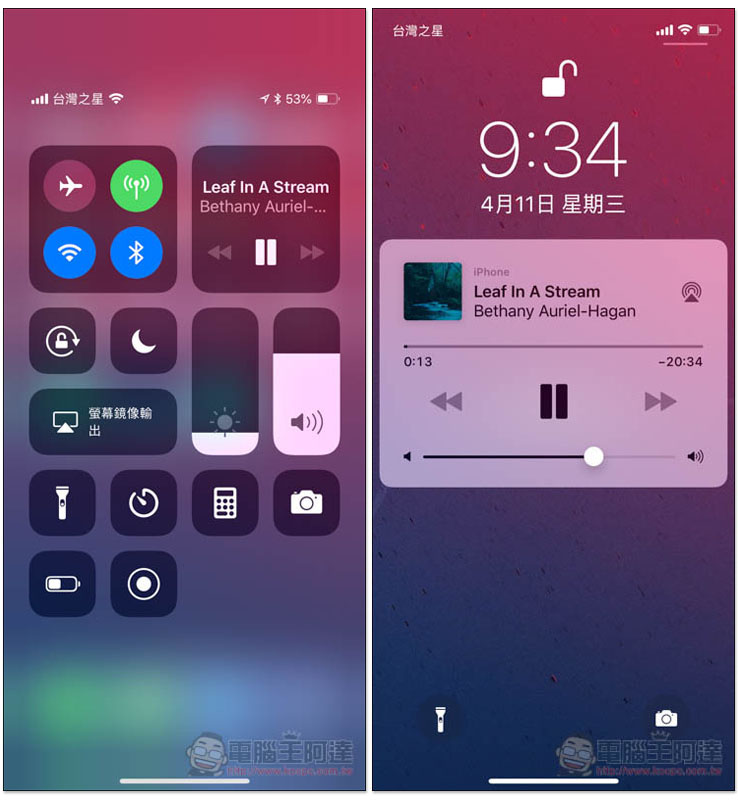This screenshot has height=800, width=738.
Task: Go to previous track in Control Center
Action: click(x=219, y=253)
